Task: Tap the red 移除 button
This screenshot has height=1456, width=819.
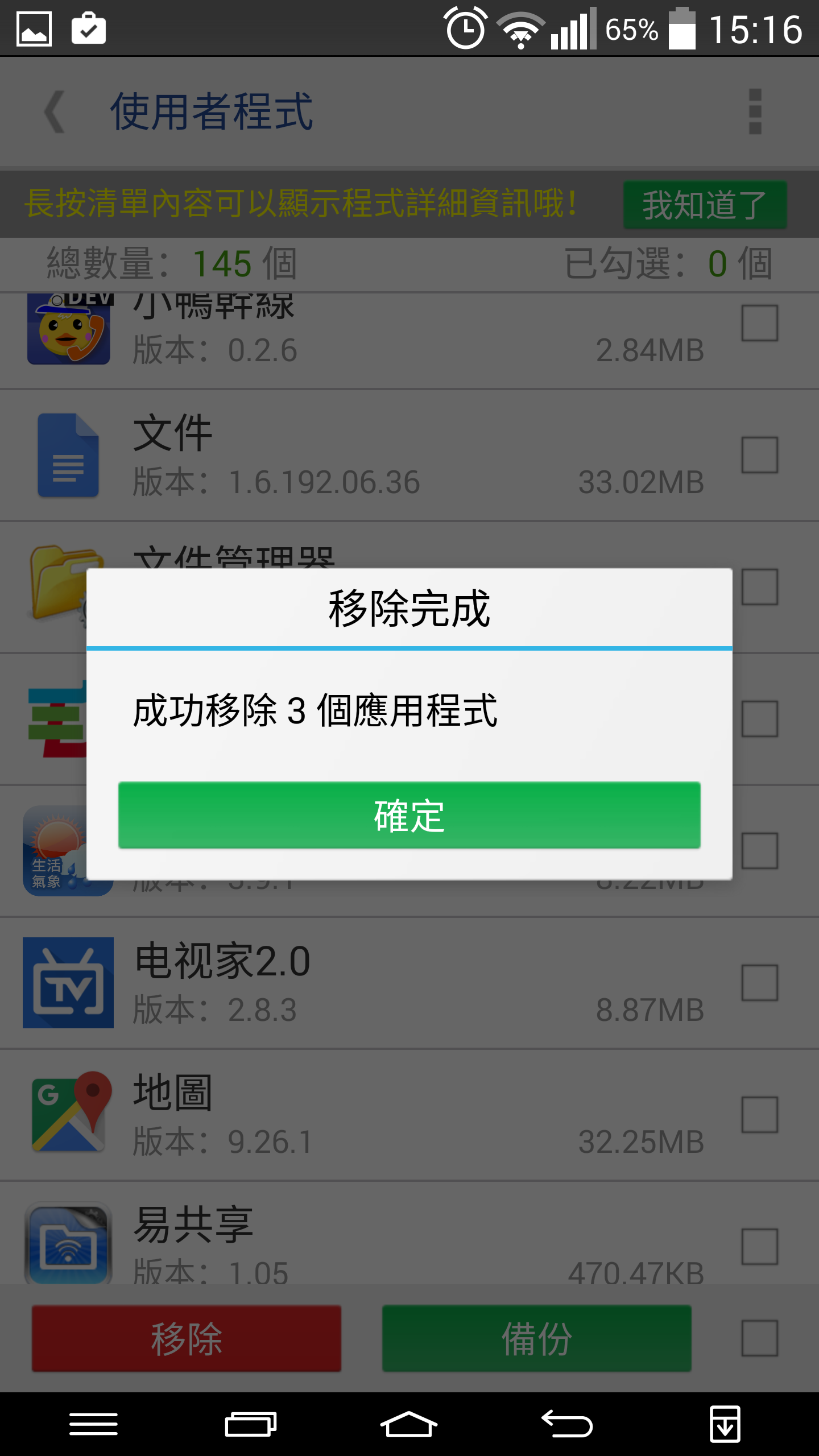Action: [x=187, y=1338]
